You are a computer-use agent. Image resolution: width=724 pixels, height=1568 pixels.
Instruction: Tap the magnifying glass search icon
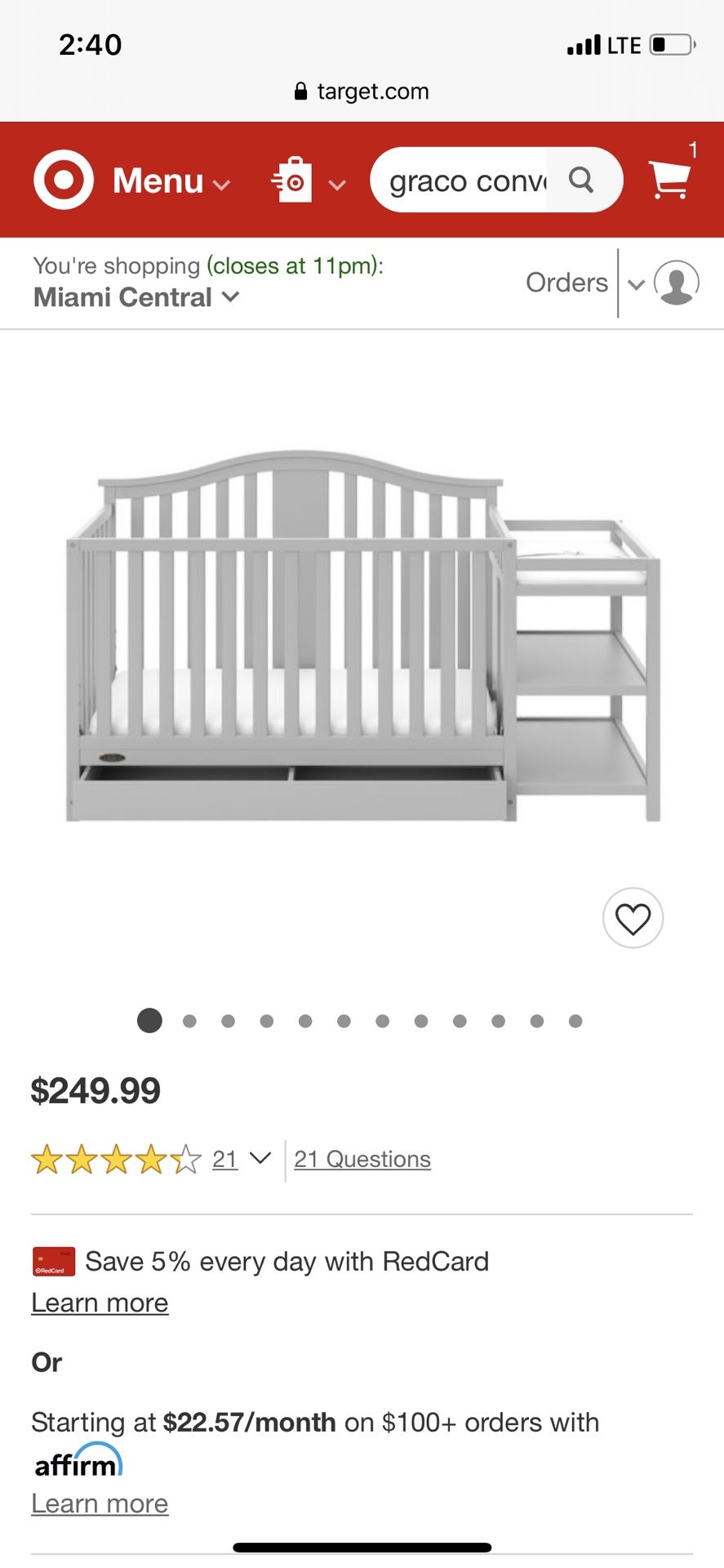(581, 180)
